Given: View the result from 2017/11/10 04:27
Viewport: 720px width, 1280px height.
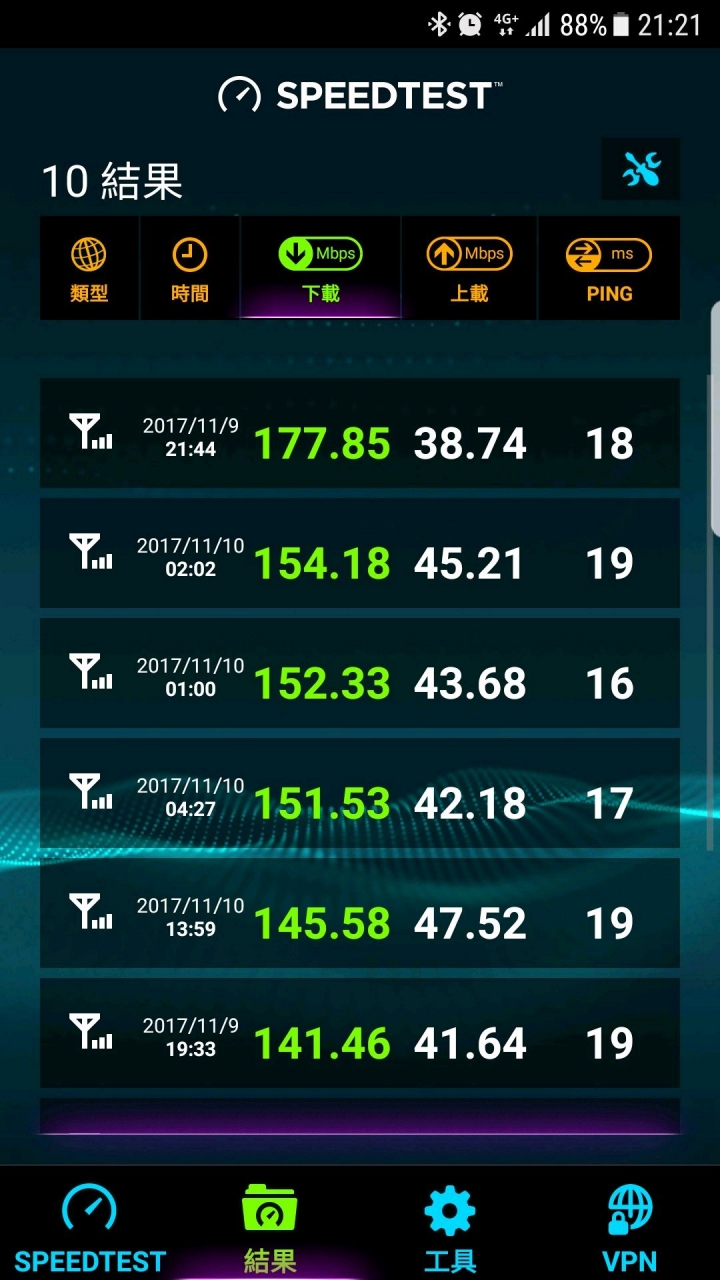Looking at the screenshot, I should 360,793.
